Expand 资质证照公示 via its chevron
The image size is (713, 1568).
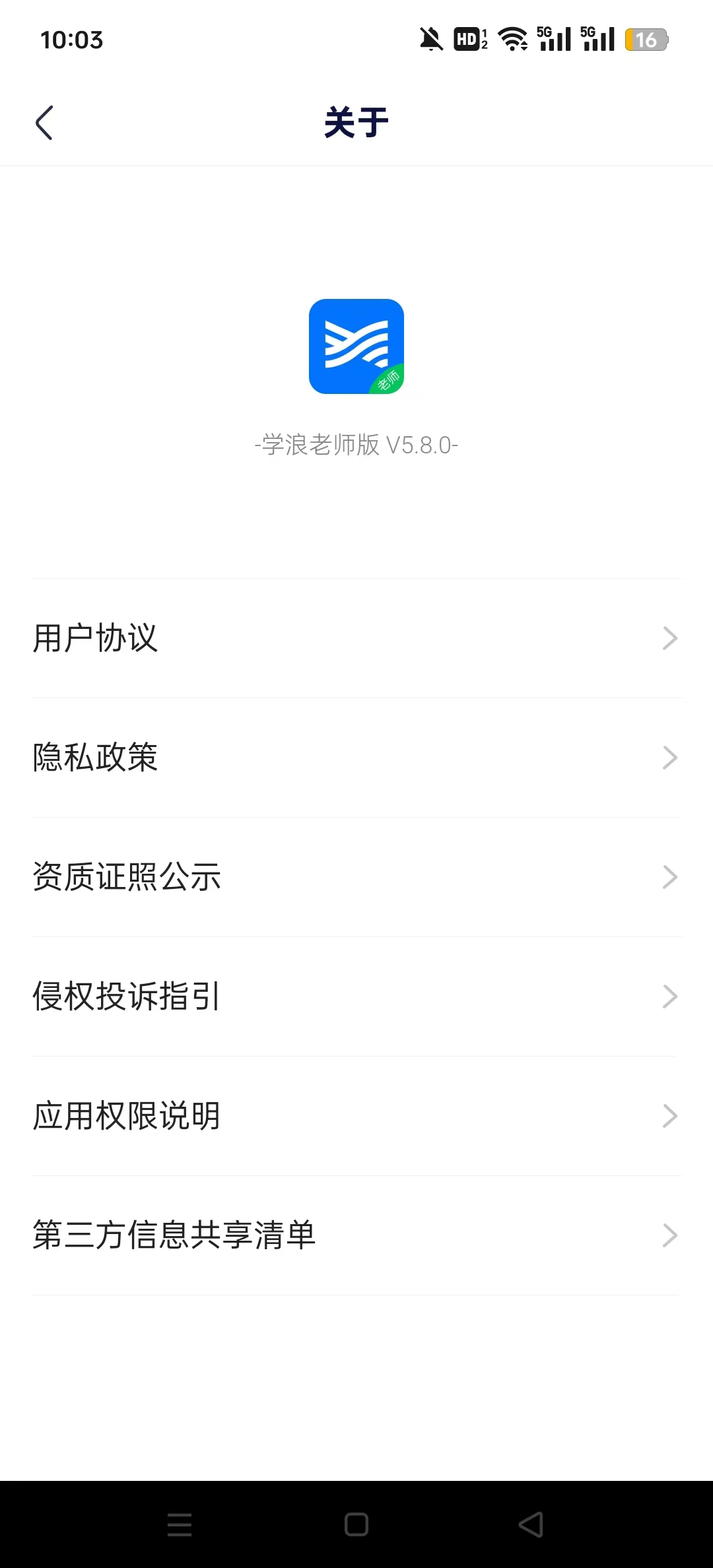(669, 877)
